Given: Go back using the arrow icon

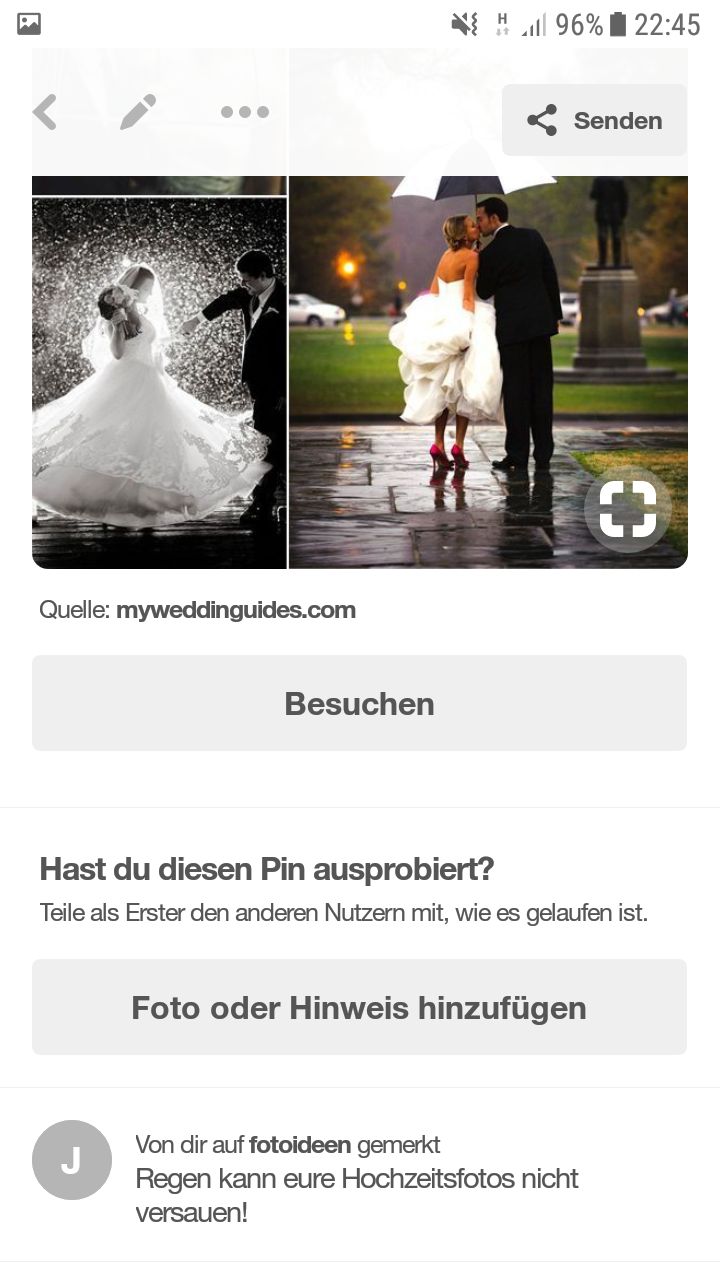Looking at the screenshot, I should 45,112.
